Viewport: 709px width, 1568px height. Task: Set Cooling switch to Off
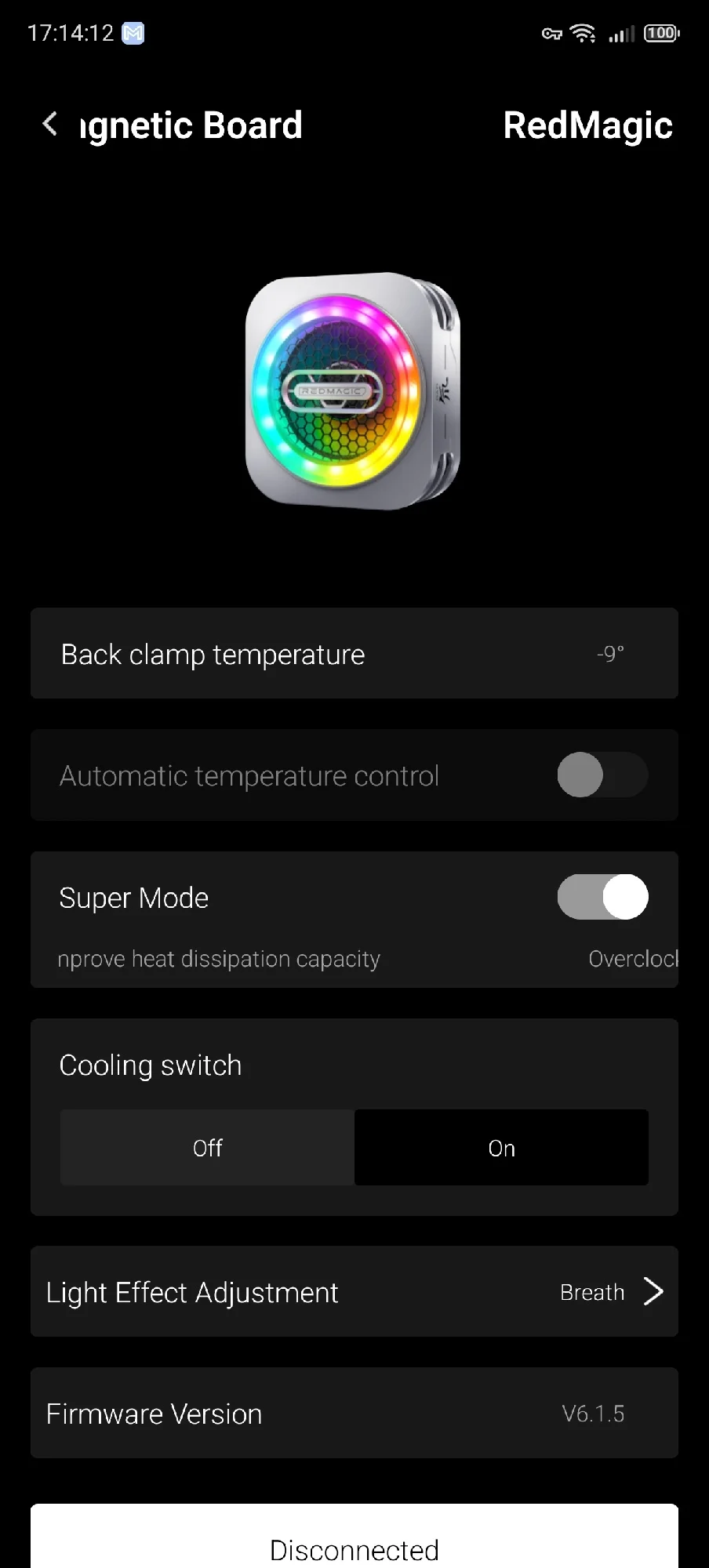pos(207,1148)
